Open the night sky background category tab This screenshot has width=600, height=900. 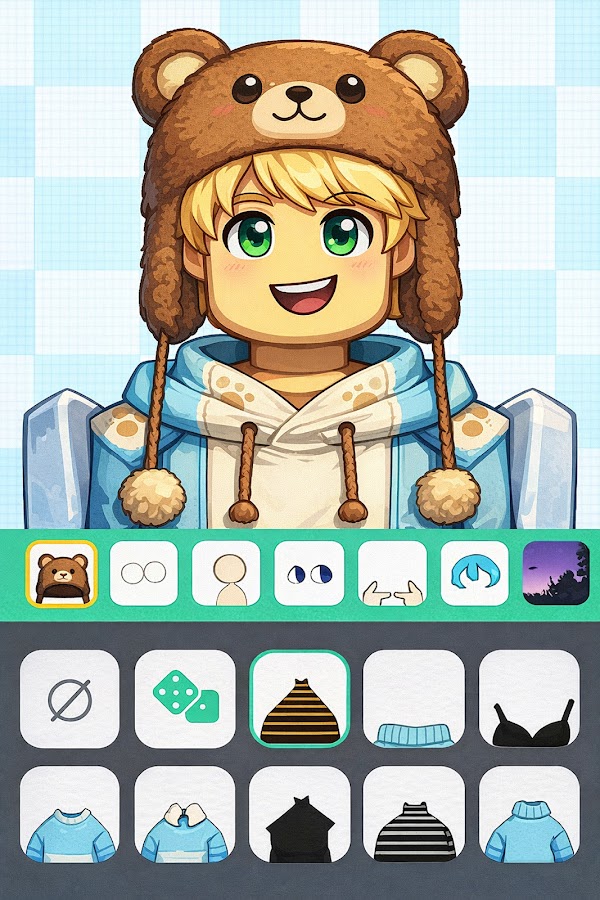point(558,574)
